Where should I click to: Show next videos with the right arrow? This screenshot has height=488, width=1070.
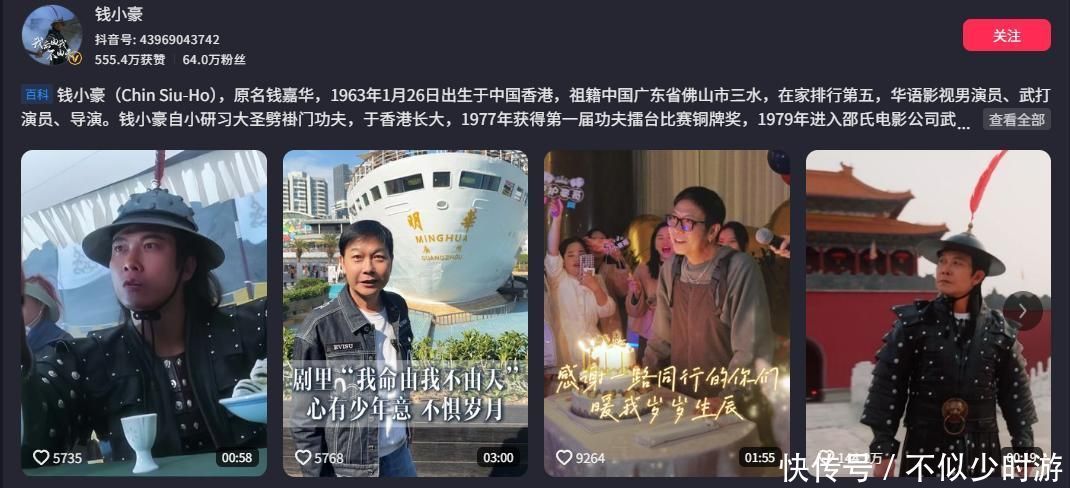[1023, 311]
